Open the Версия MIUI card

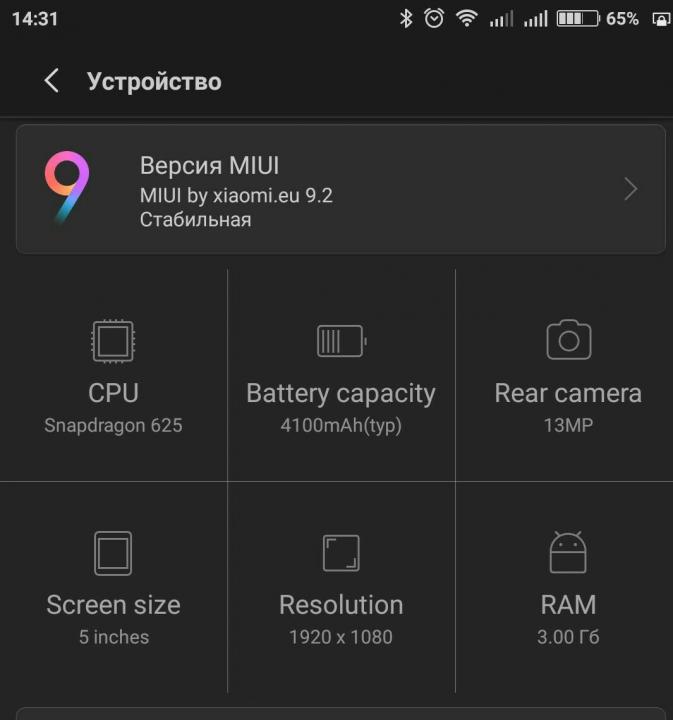tap(340, 190)
